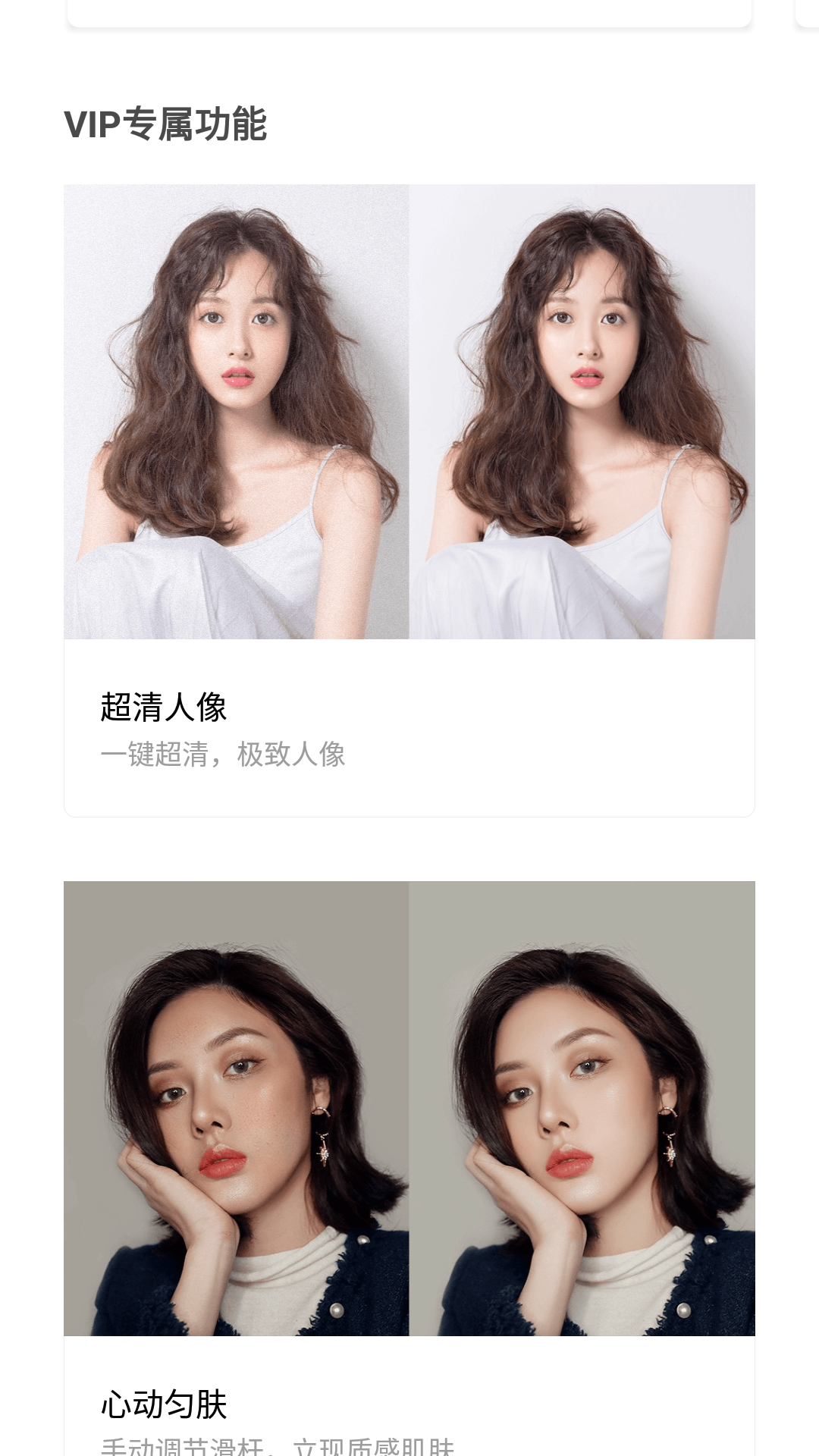Open the 超清人像 feature card
This screenshot has width=819, height=1456.
(409, 500)
